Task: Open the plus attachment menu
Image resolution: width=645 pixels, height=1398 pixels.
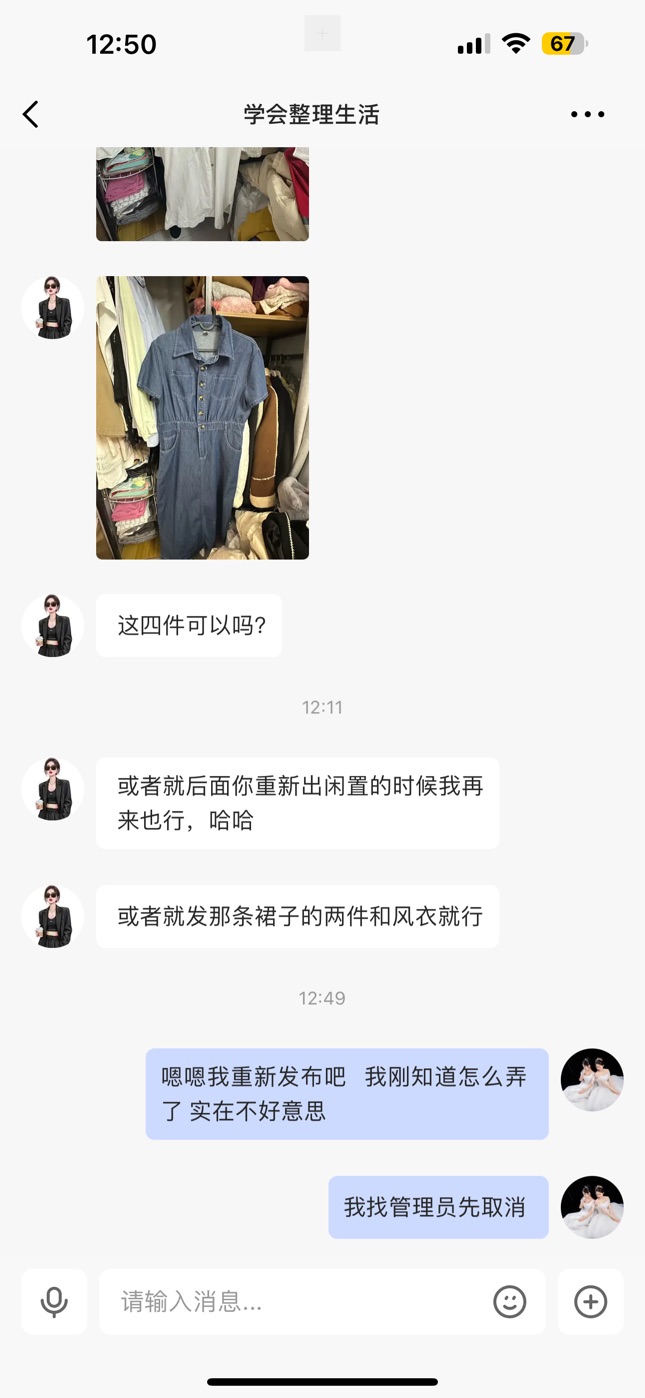Action: tap(590, 1301)
